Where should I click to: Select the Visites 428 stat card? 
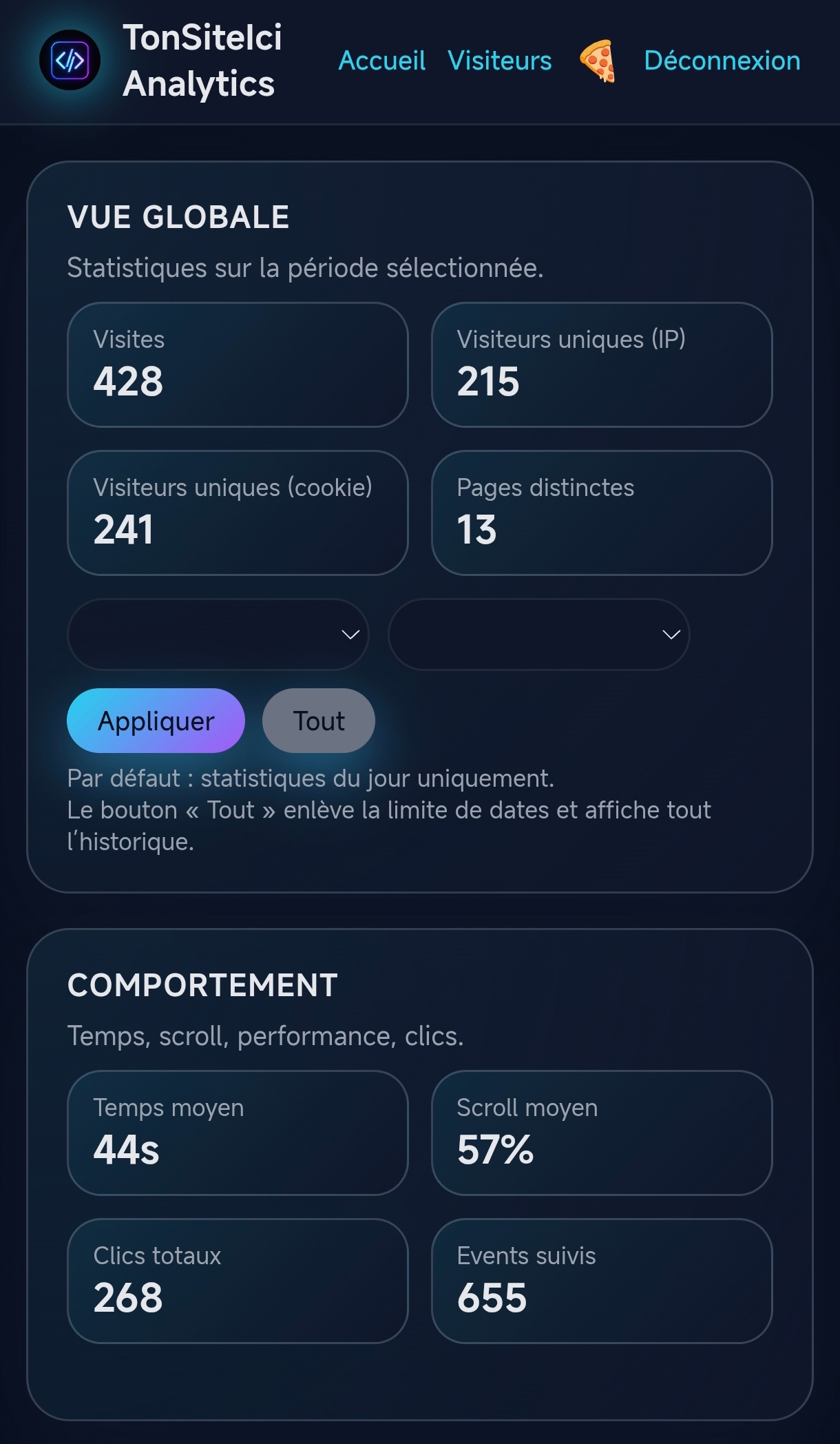(238, 365)
